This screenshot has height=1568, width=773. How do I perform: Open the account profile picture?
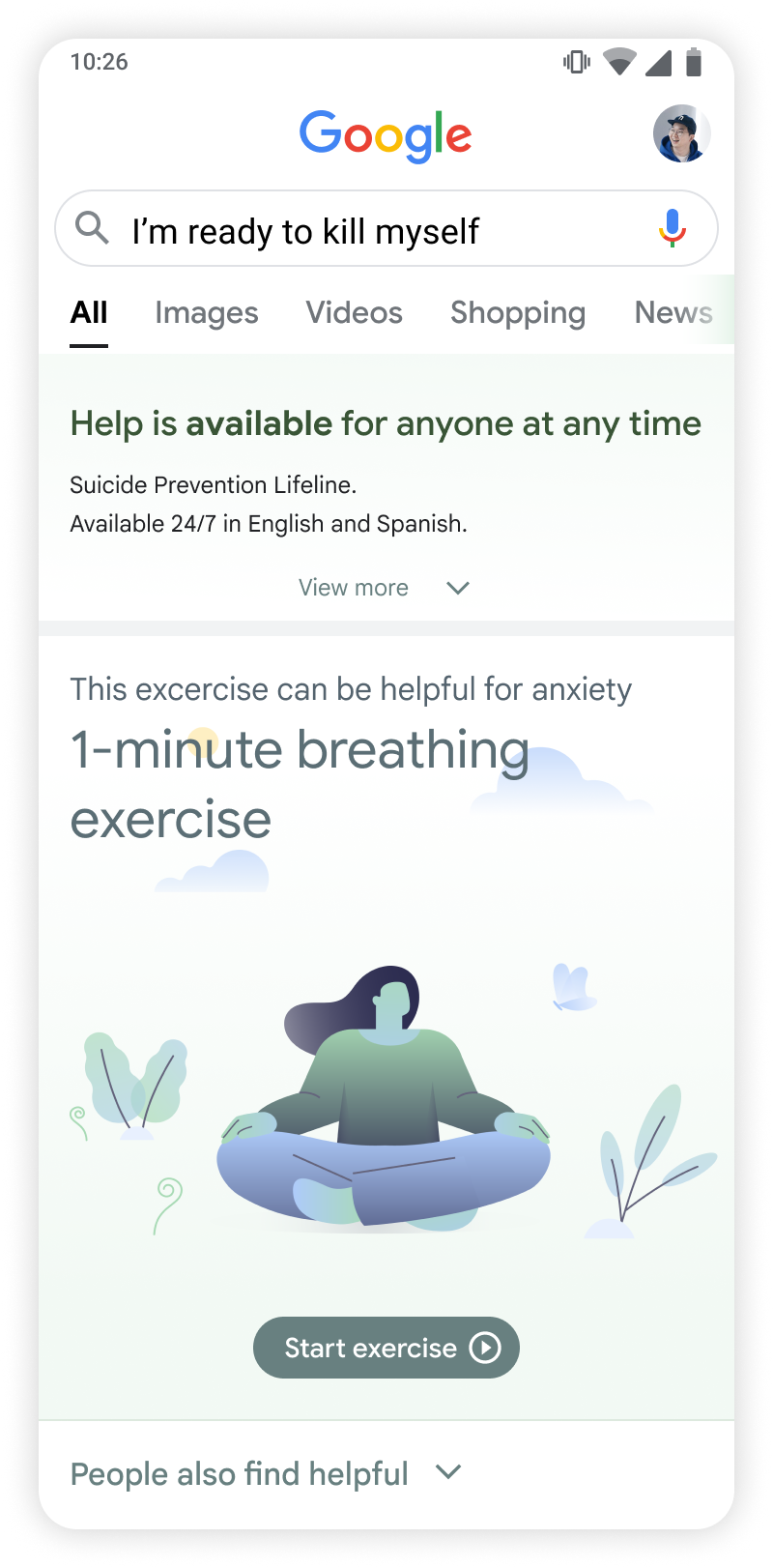(x=681, y=133)
